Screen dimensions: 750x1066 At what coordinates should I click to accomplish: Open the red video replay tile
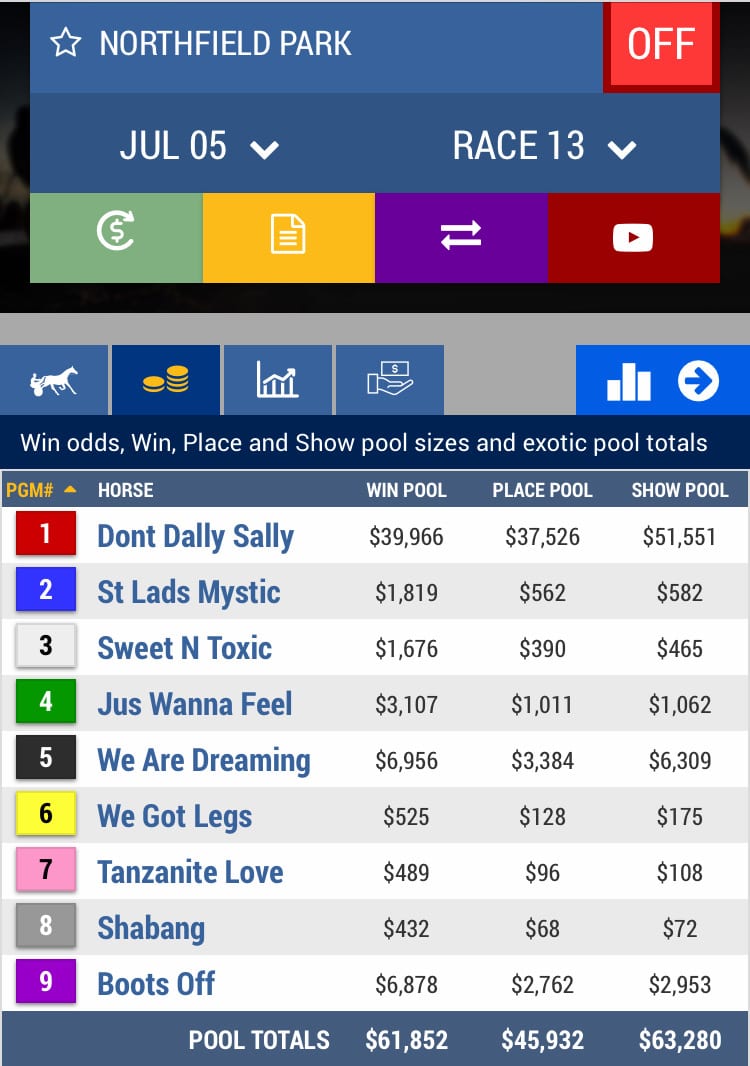point(634,237)
